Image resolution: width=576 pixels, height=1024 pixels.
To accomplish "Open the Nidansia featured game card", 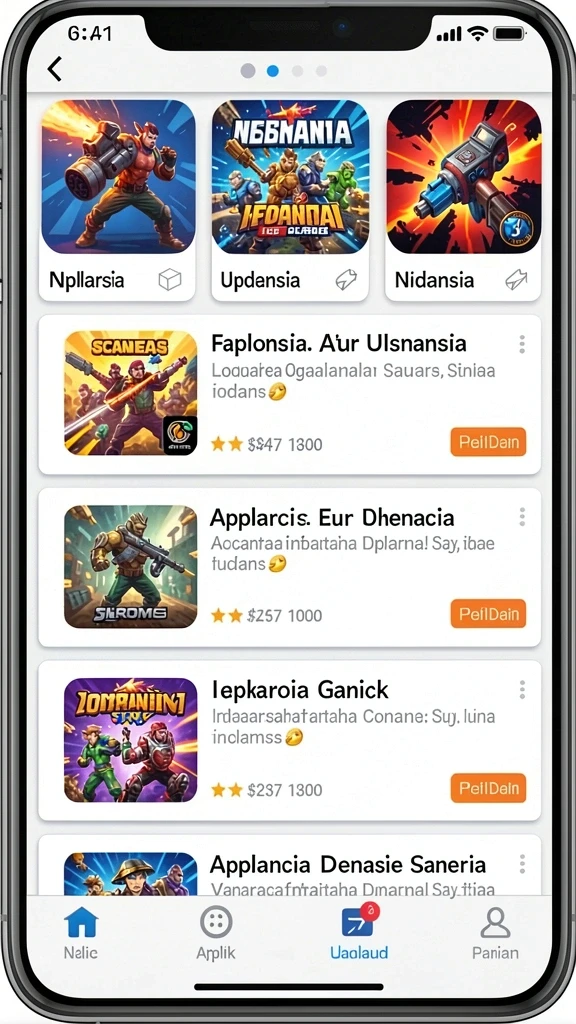I will coord(463,199).
